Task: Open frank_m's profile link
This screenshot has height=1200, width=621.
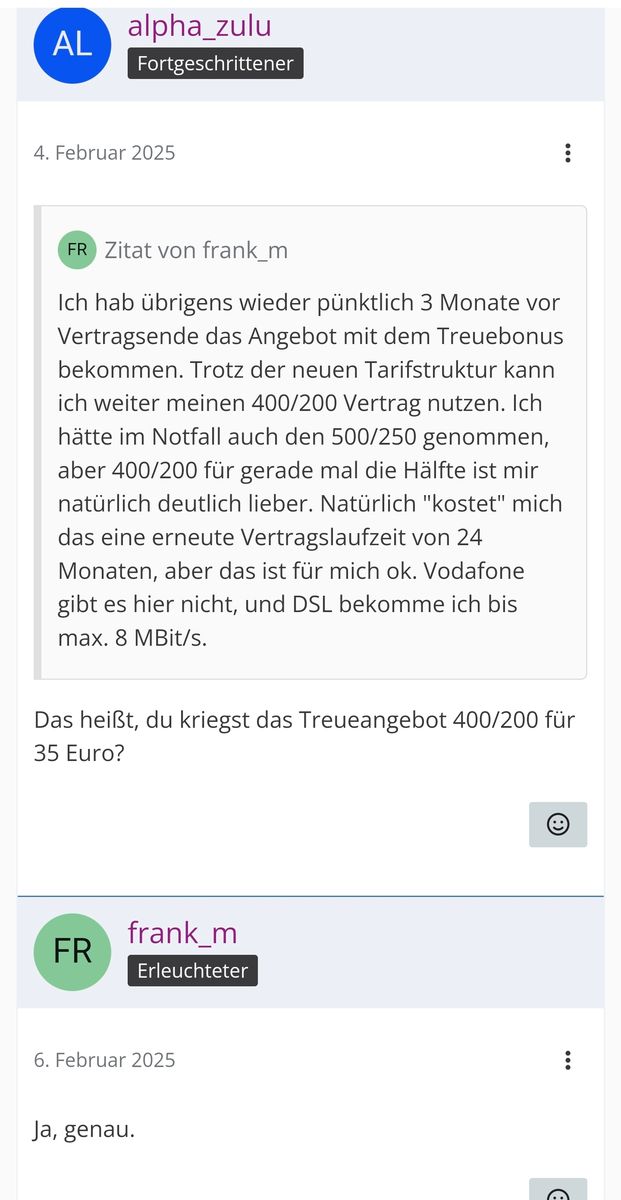Action: [x=182, y=932]
